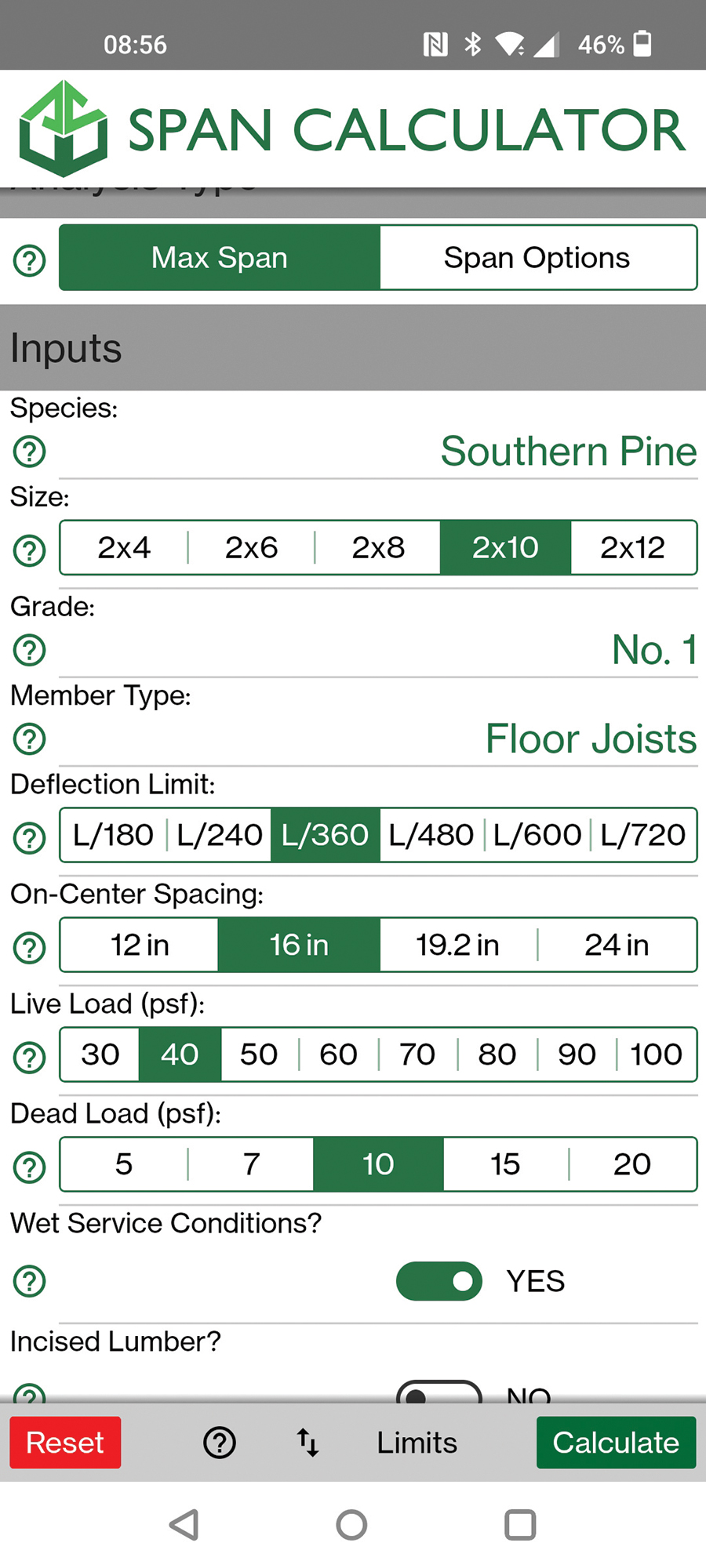
Task: Choose 12 in on-center spacing
Action: (140, 945)
